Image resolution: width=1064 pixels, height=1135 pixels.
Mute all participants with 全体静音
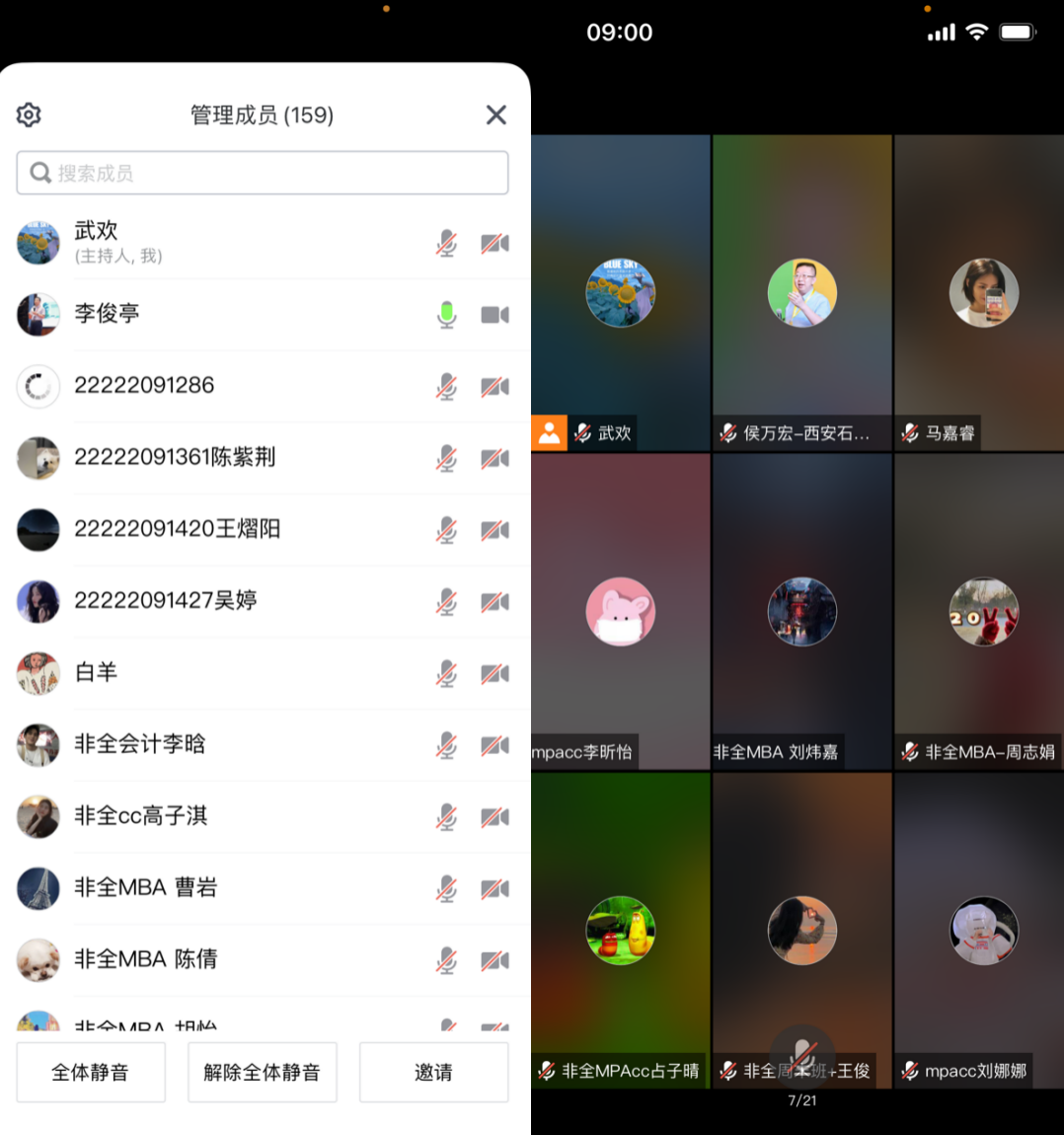point(91,1072)
